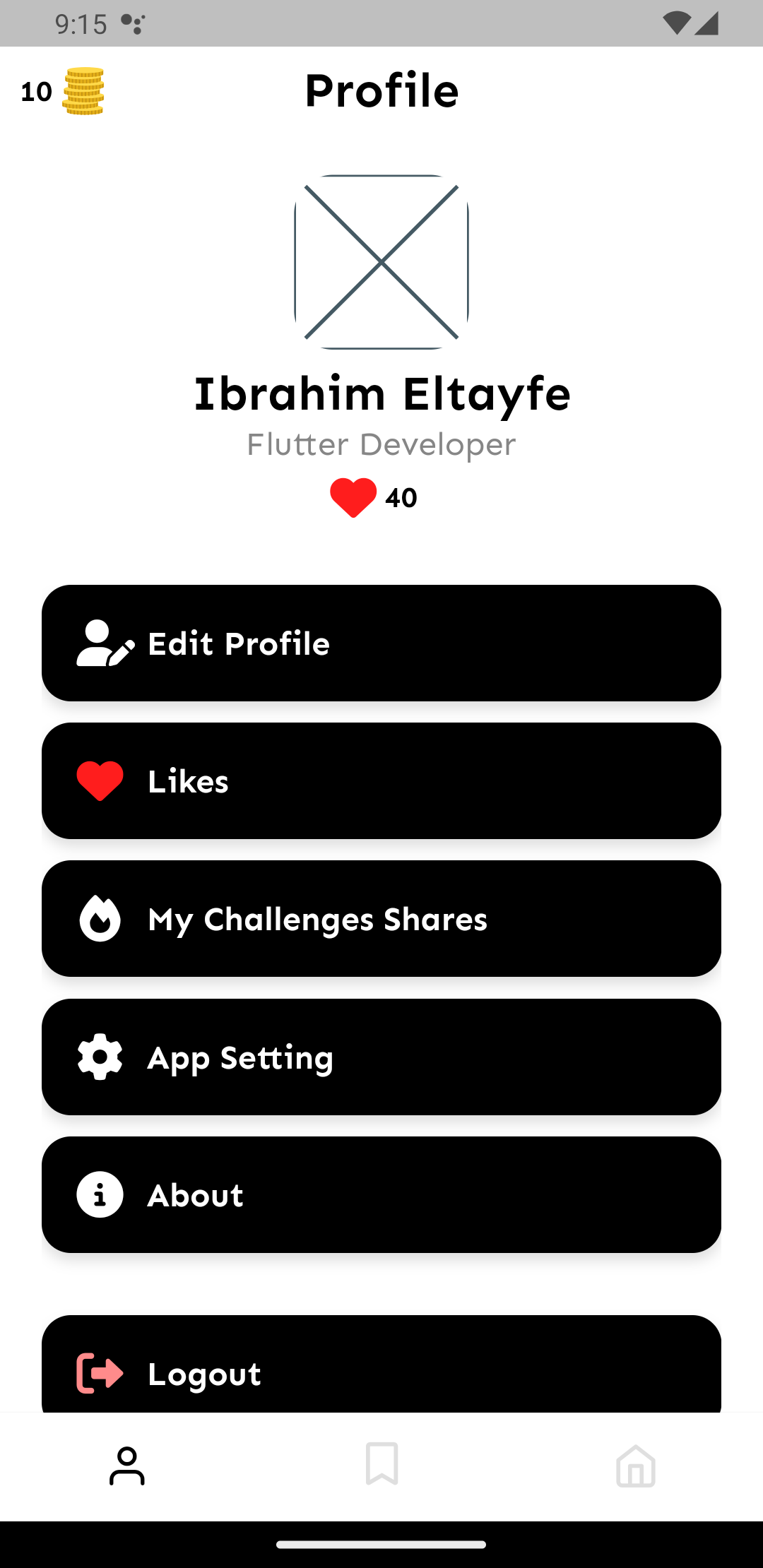Image resolution: width=763 pixels, height=1568 pixels.
Task: Open My Challenges Shares
Action: tap(381, 918)
